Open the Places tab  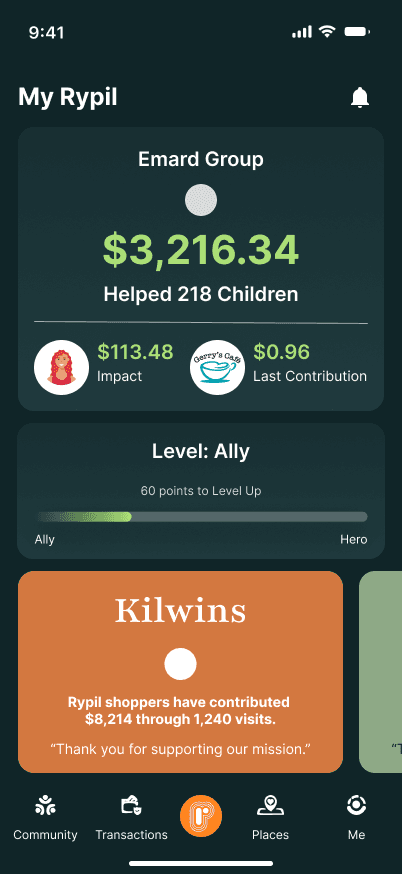tap(270, 818)
